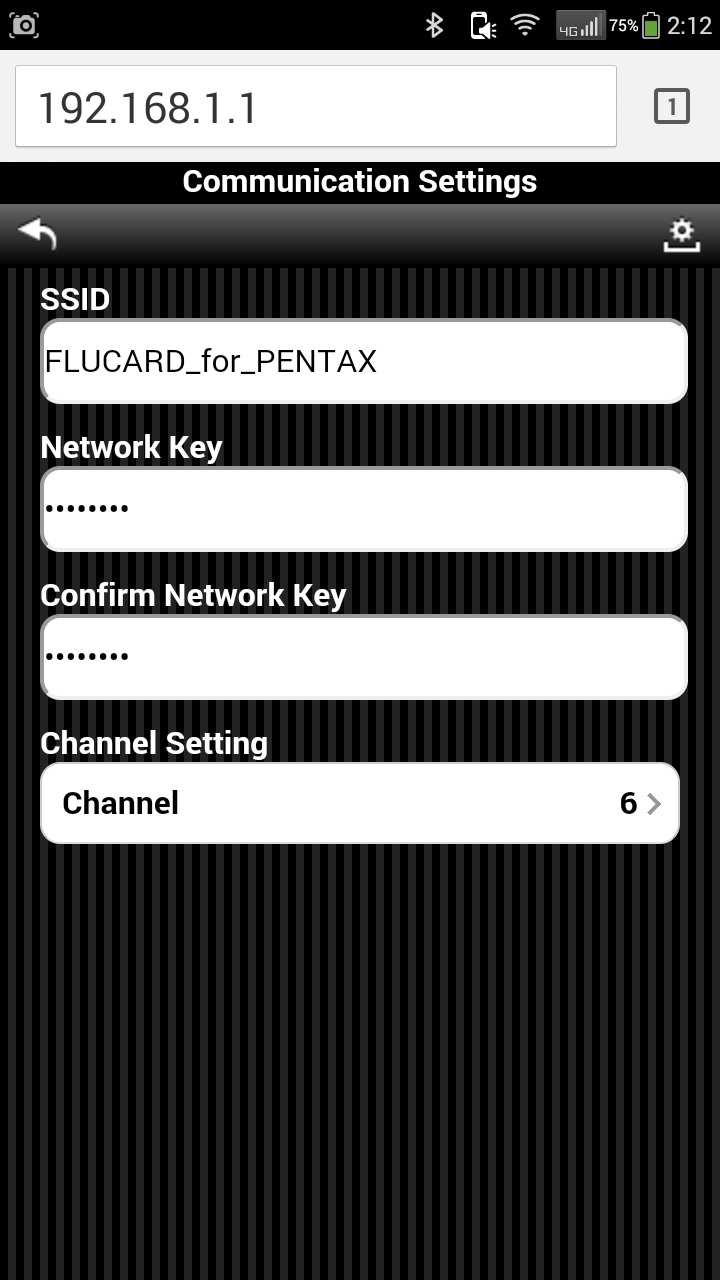Screen dimensions: 720x1280
Task: Tap the browser address bar
Action: [316, 106]
